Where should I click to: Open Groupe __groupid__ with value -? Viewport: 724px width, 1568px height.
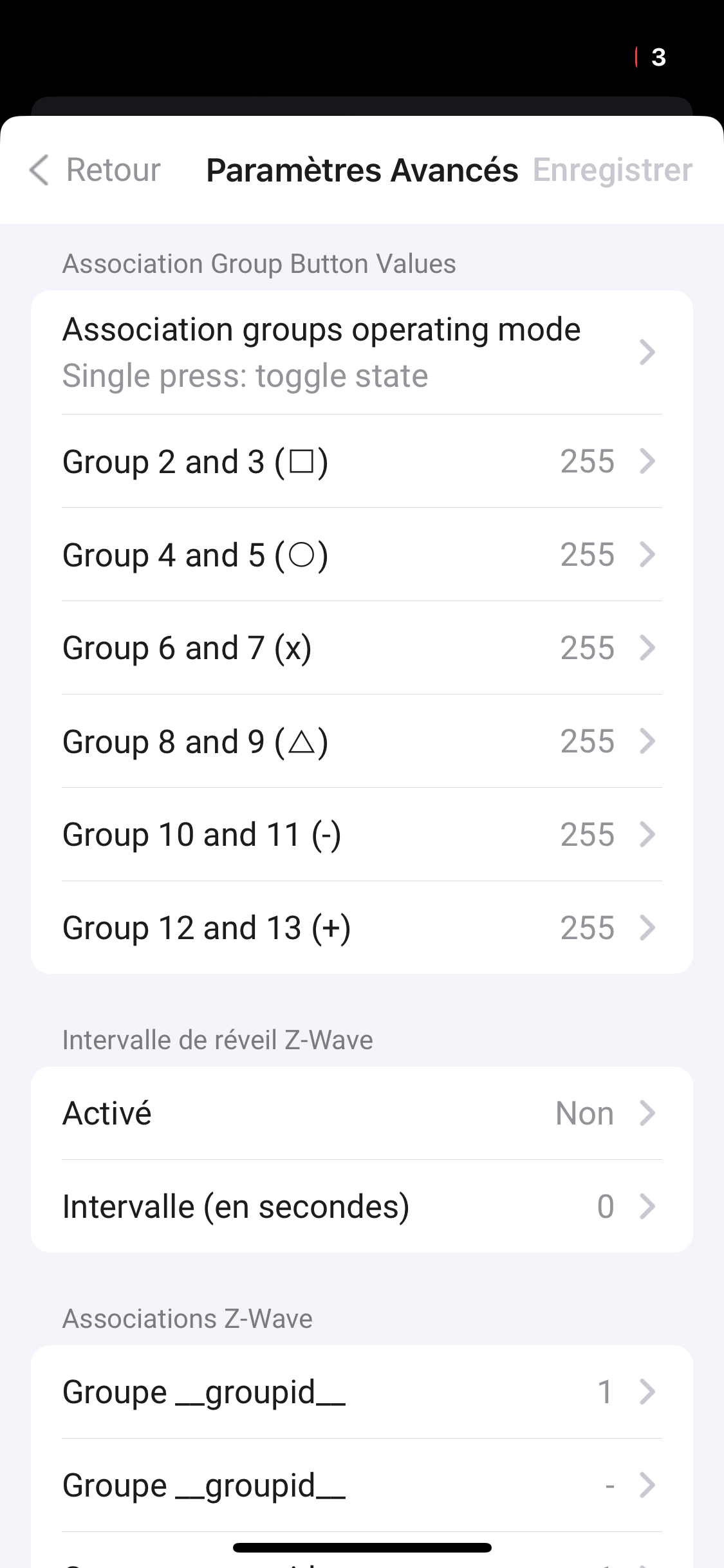(362, 1486)
